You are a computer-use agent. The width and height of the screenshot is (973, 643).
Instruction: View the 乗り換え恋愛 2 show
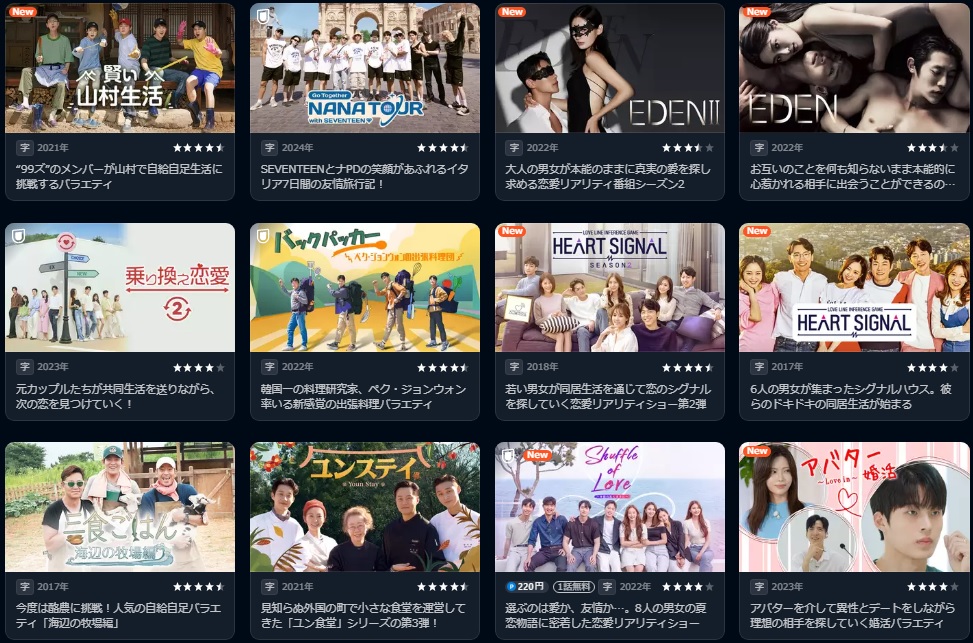(120, 288)
